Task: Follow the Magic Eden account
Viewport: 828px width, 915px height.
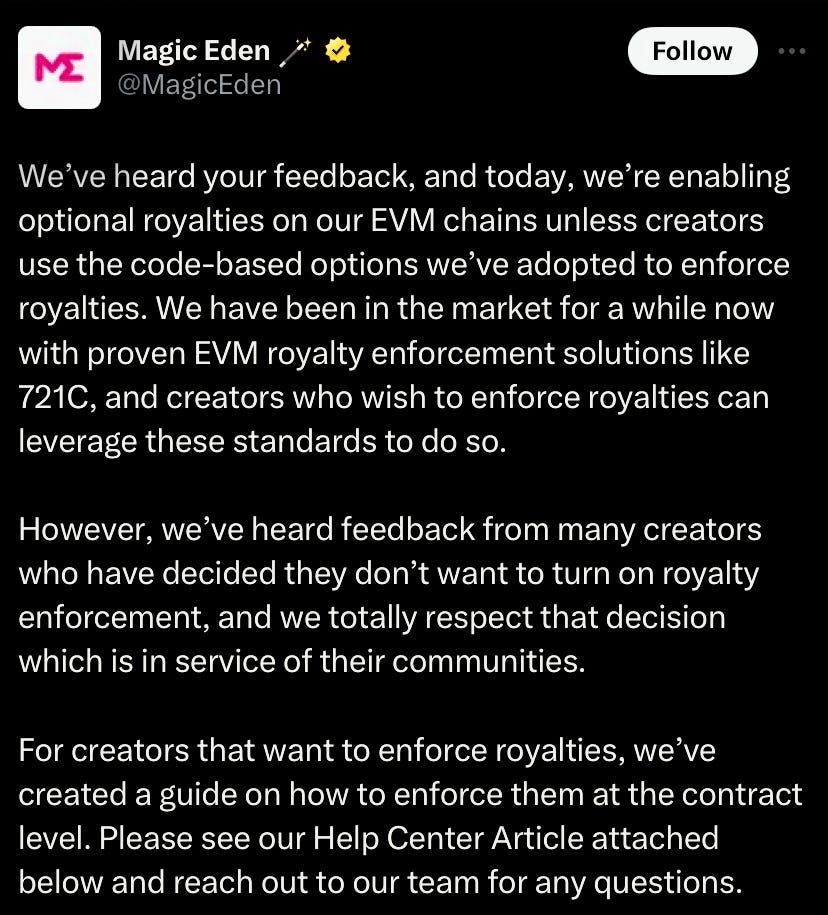Action: click(692, 51)
